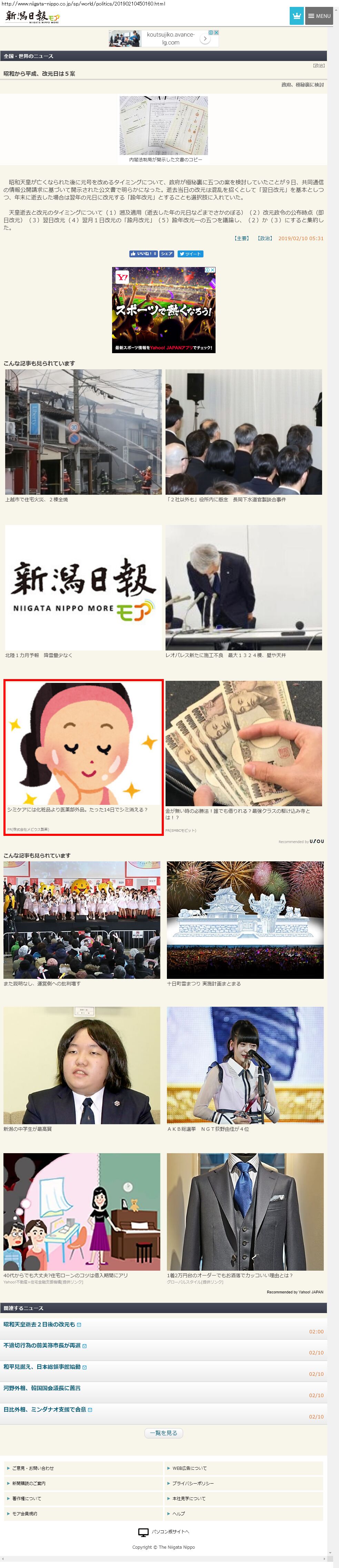339x1568 pixels.
Task: Open AKB総選挙 NGT荻野由佳が4位 article
Action: click(x=245, y=1069)
